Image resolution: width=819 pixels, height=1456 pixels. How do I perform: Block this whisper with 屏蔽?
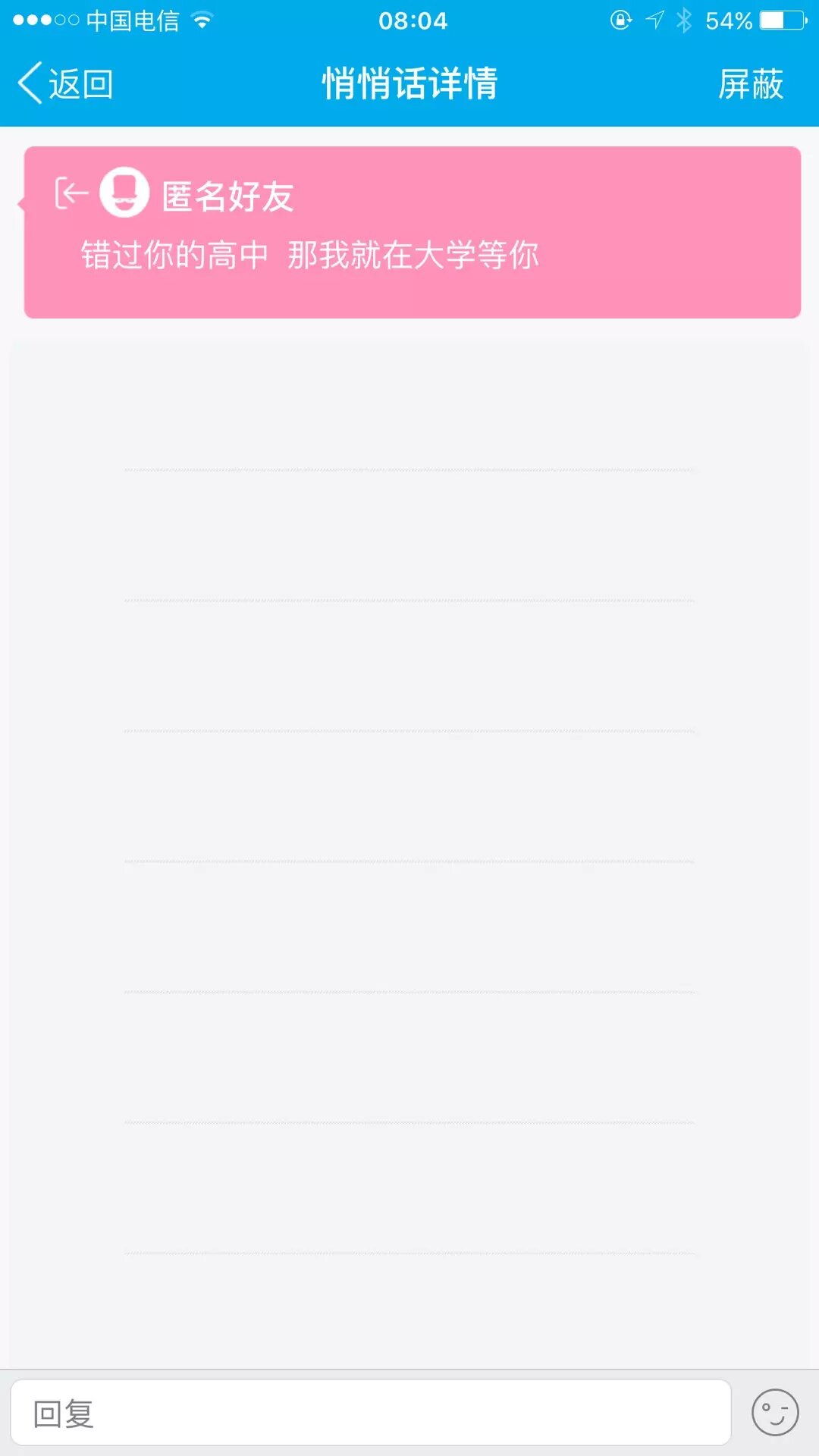pos(750,83)
